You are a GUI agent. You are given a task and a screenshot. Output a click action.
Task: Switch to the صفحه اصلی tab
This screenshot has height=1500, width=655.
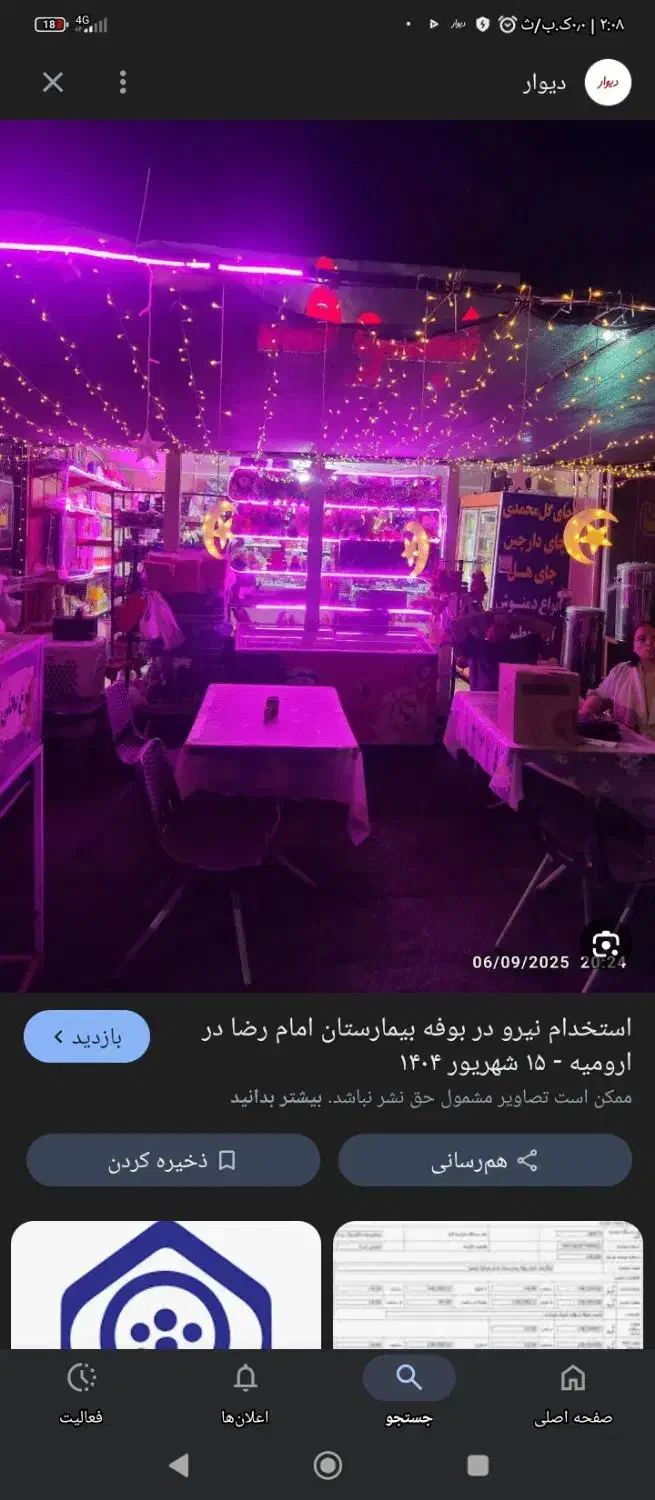point(572,1391)
